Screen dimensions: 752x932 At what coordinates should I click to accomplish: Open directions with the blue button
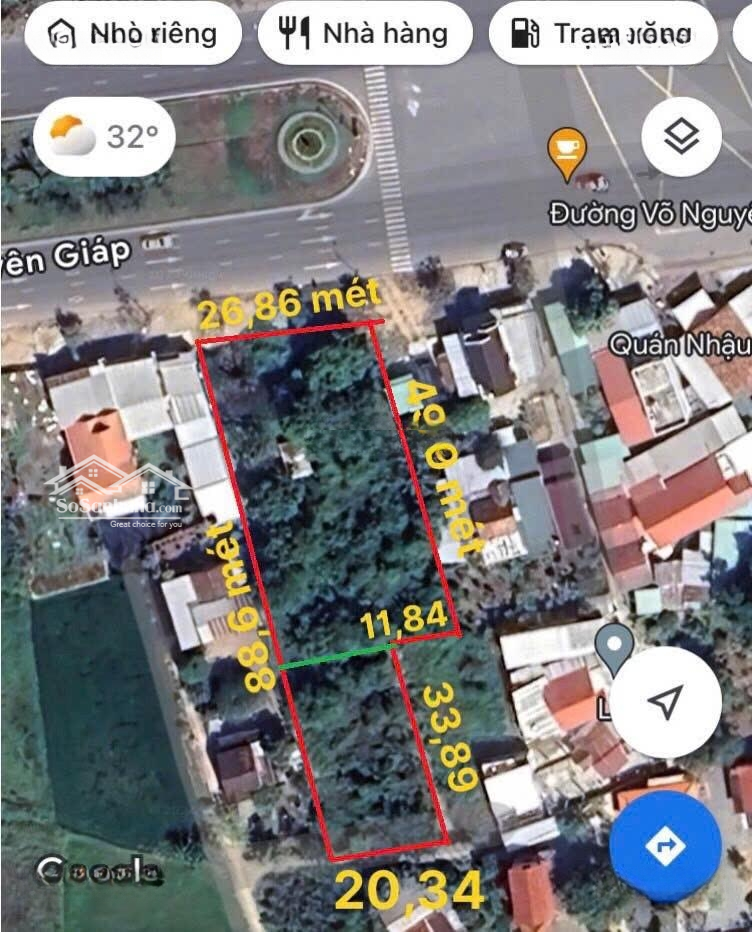665,846
